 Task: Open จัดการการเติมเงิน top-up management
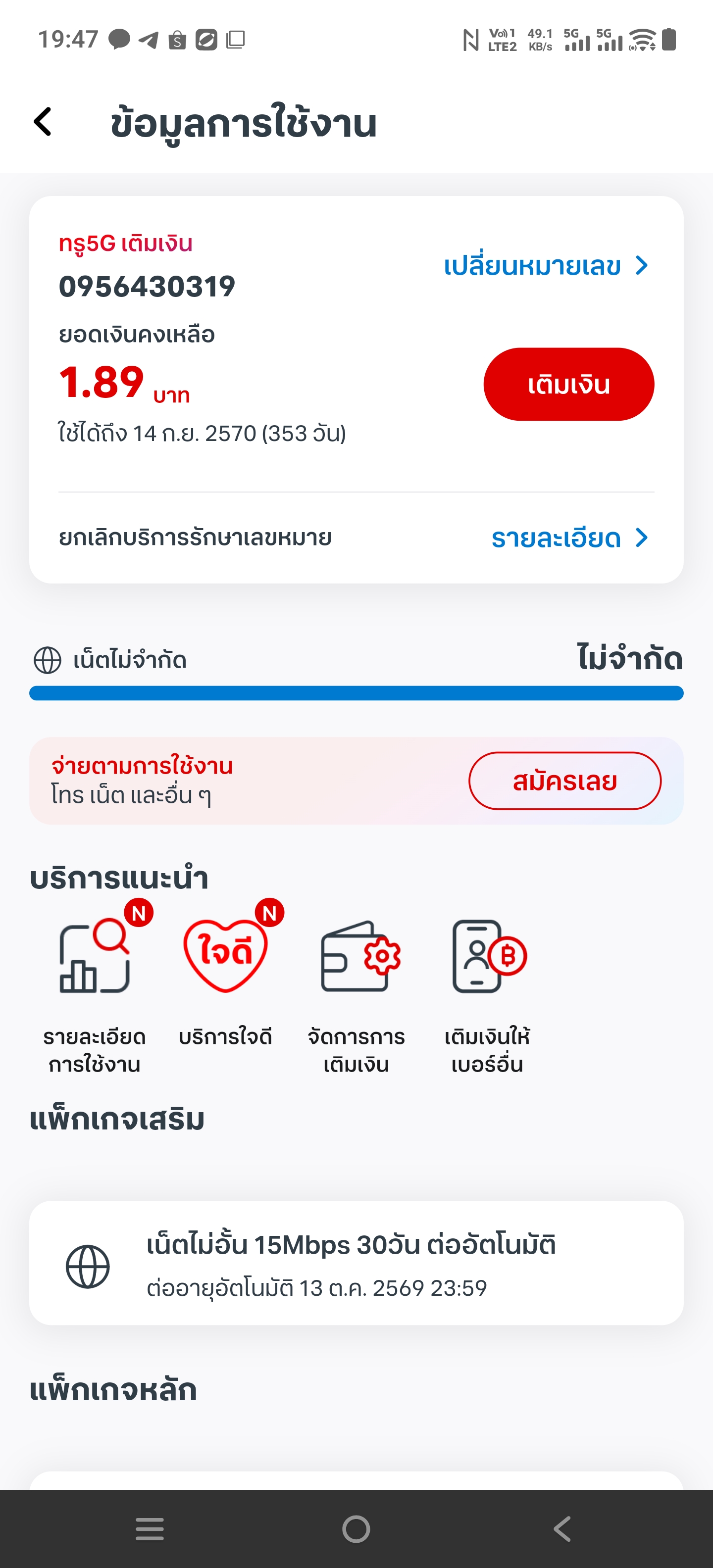tap(356, 996)
